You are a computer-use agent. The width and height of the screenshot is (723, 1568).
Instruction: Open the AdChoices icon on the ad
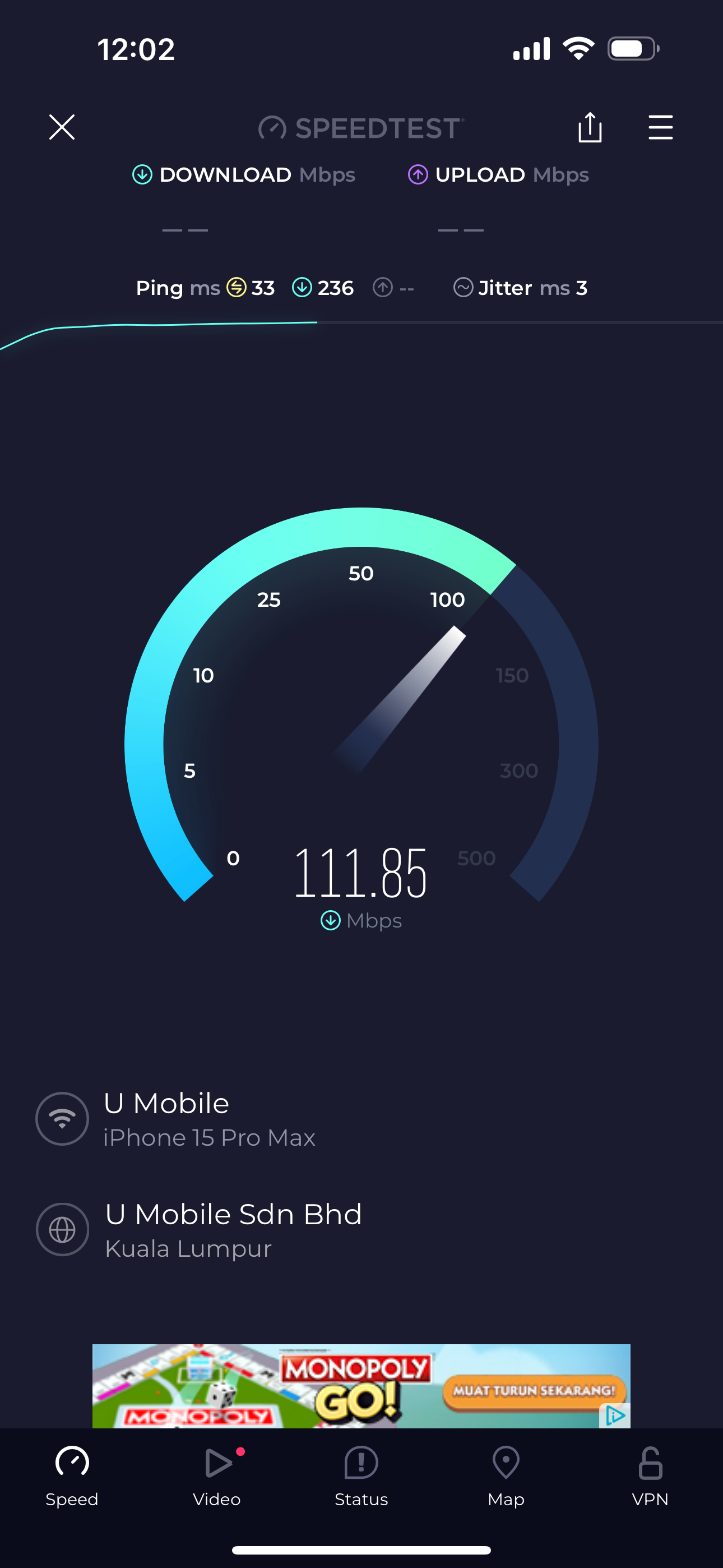615,1415
